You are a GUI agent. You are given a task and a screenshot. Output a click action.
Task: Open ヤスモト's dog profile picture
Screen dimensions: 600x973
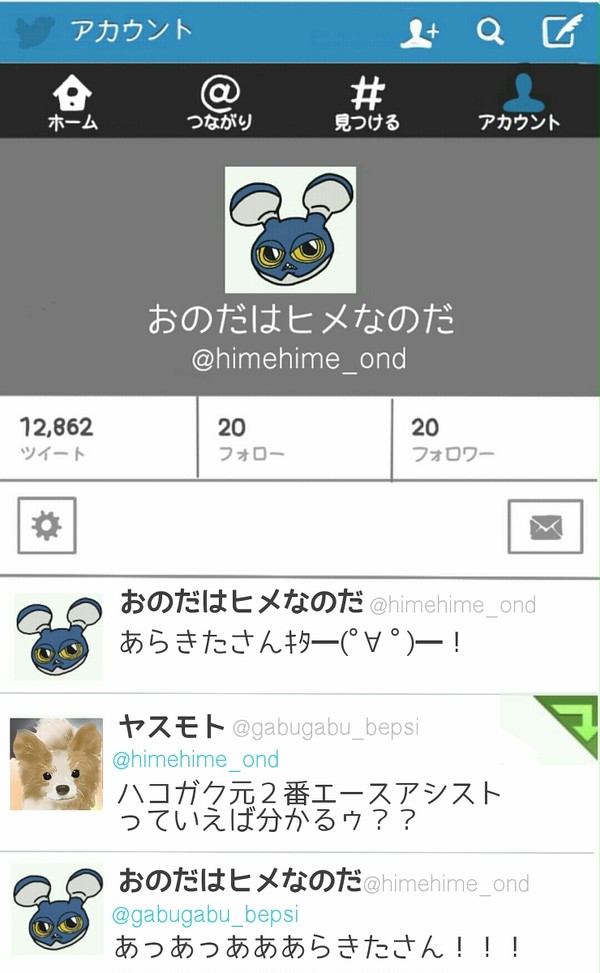tap(56, 764)
